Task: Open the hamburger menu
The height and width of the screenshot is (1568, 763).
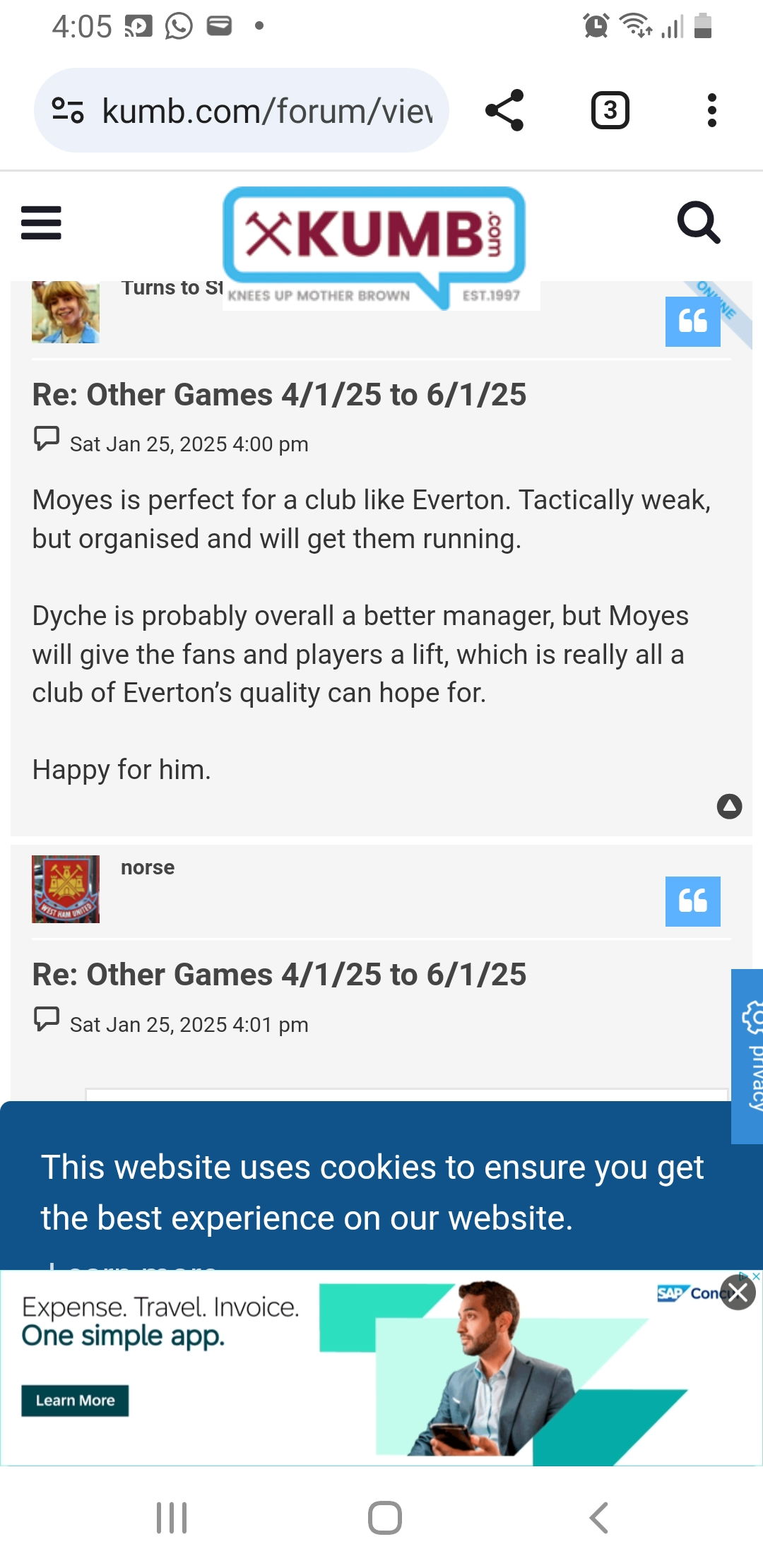Action: pyautogui.click(x=41, y=222)
